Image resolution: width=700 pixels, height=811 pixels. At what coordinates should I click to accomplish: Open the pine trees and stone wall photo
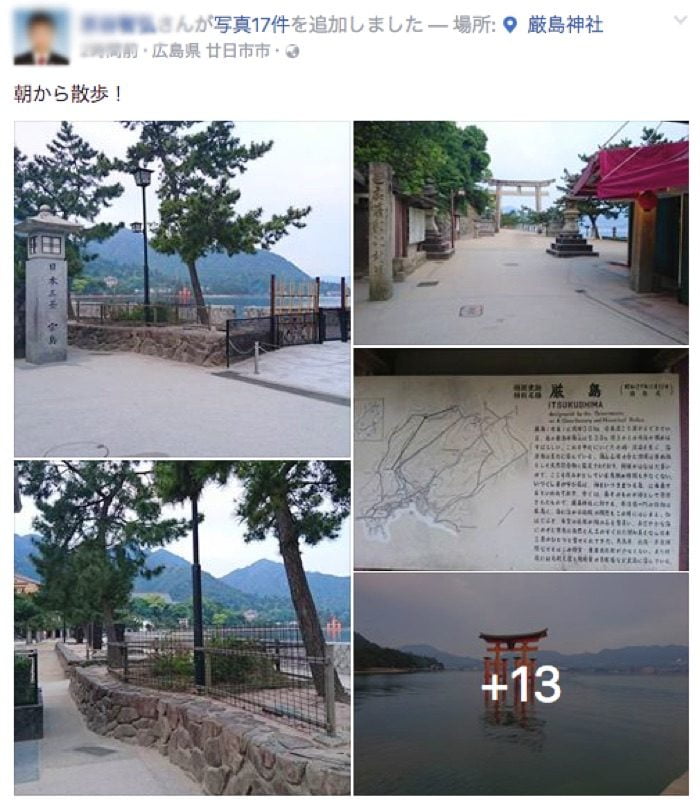(x=182, y=627)
